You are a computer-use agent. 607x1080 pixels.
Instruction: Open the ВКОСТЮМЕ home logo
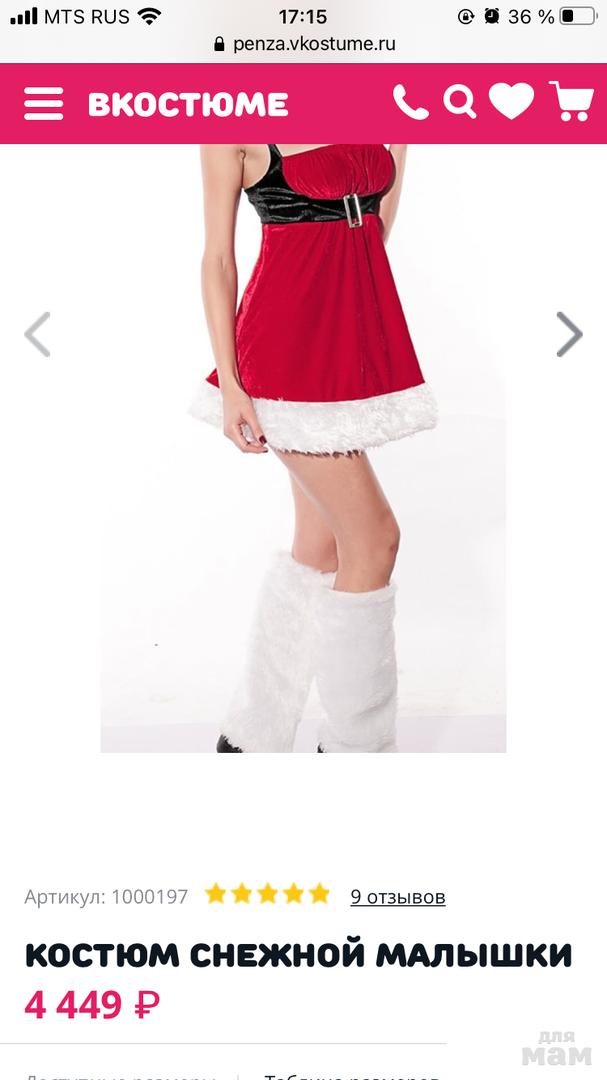pos(188,103)
